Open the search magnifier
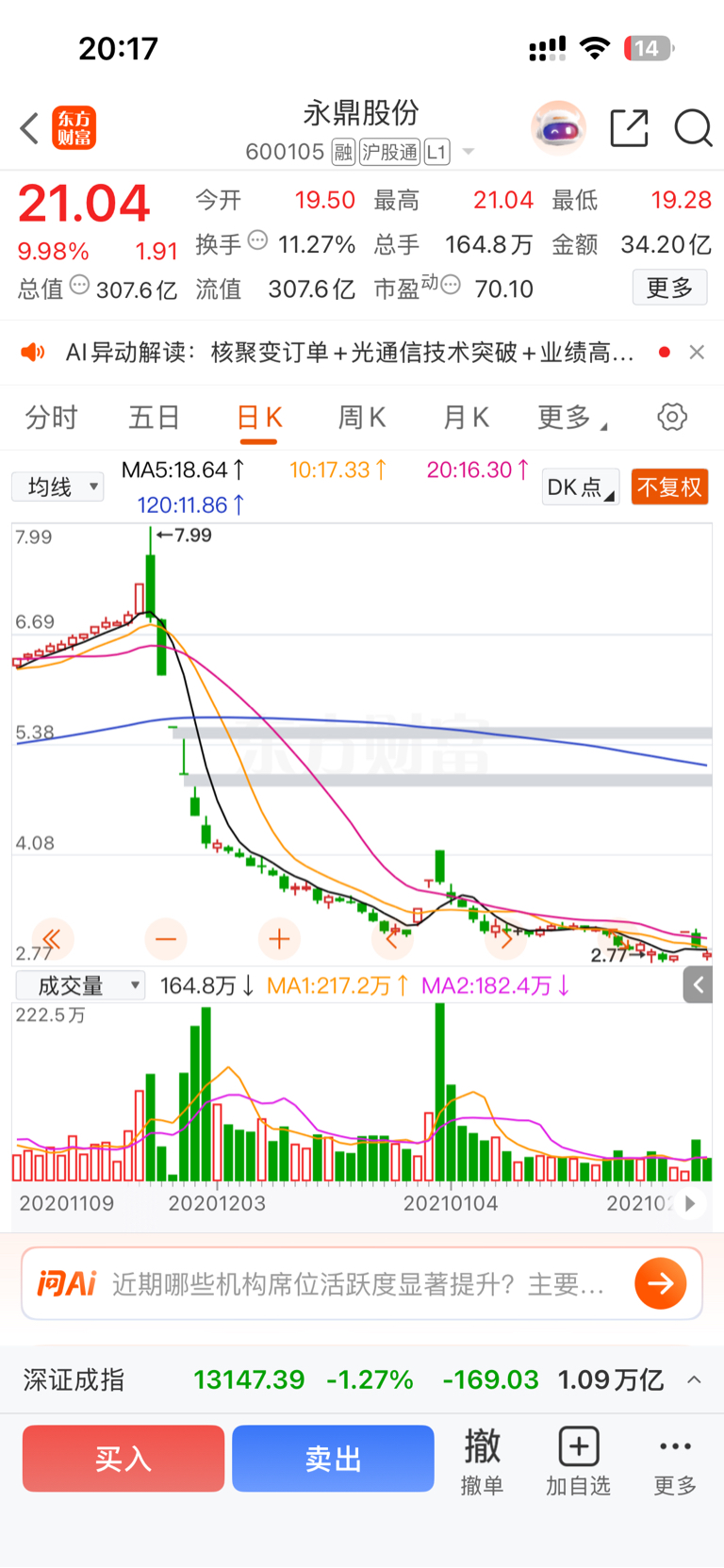Image resolution: width=724 pixels, height=1568 pixels. pyautogui.click(x=693, y=128)
